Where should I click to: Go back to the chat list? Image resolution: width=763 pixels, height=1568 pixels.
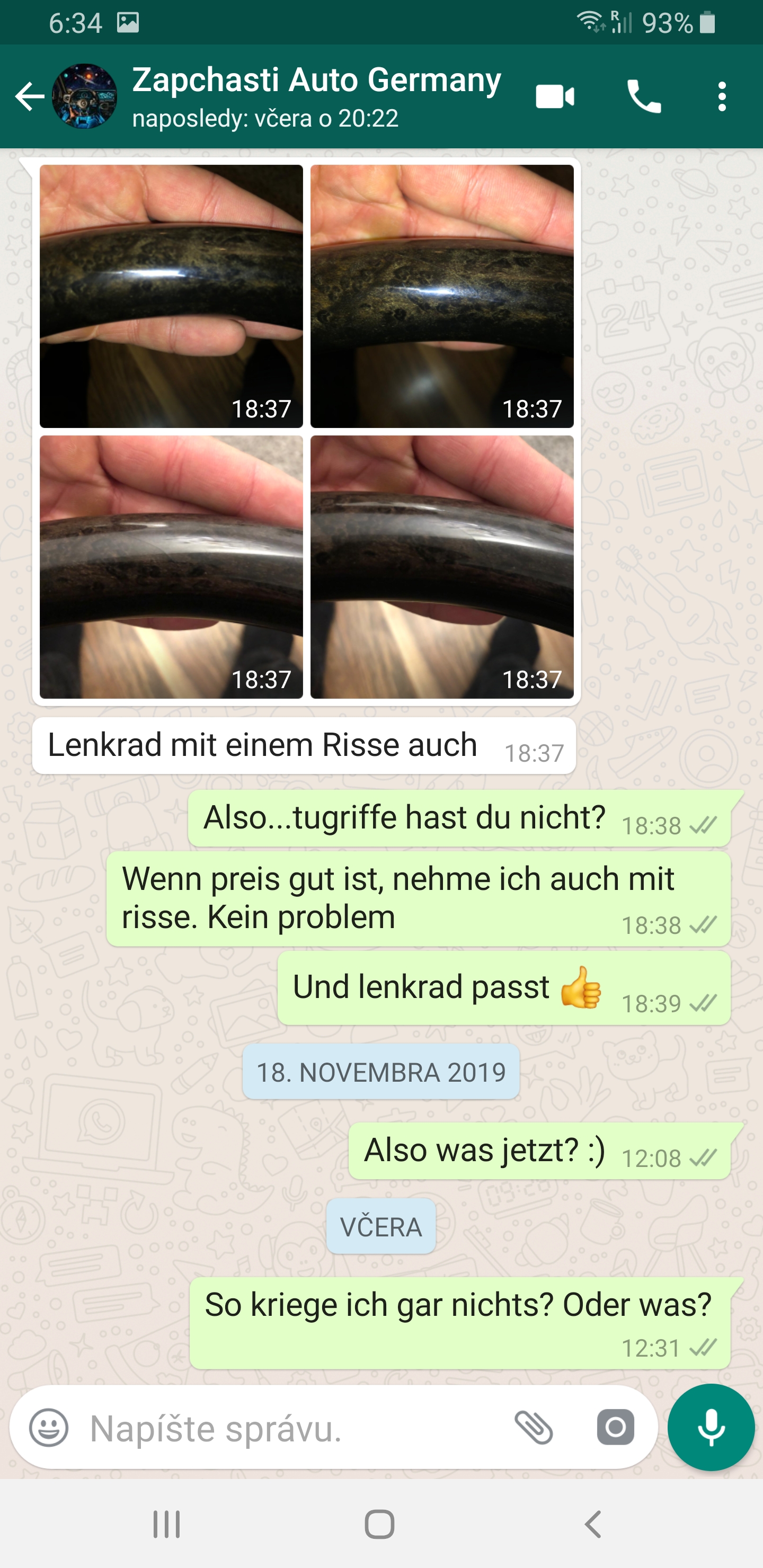[29, 97]
